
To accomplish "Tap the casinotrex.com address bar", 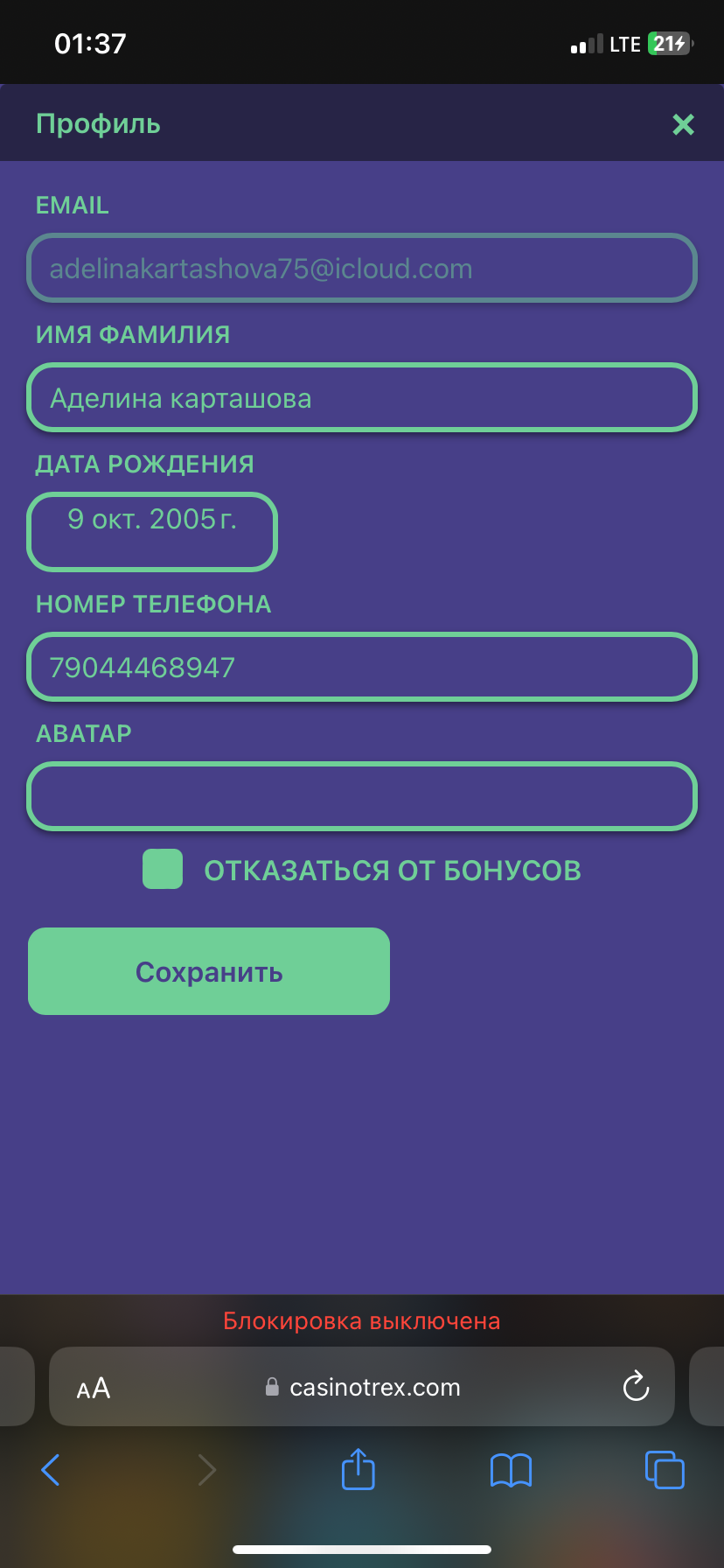I will coord(362,1388).
